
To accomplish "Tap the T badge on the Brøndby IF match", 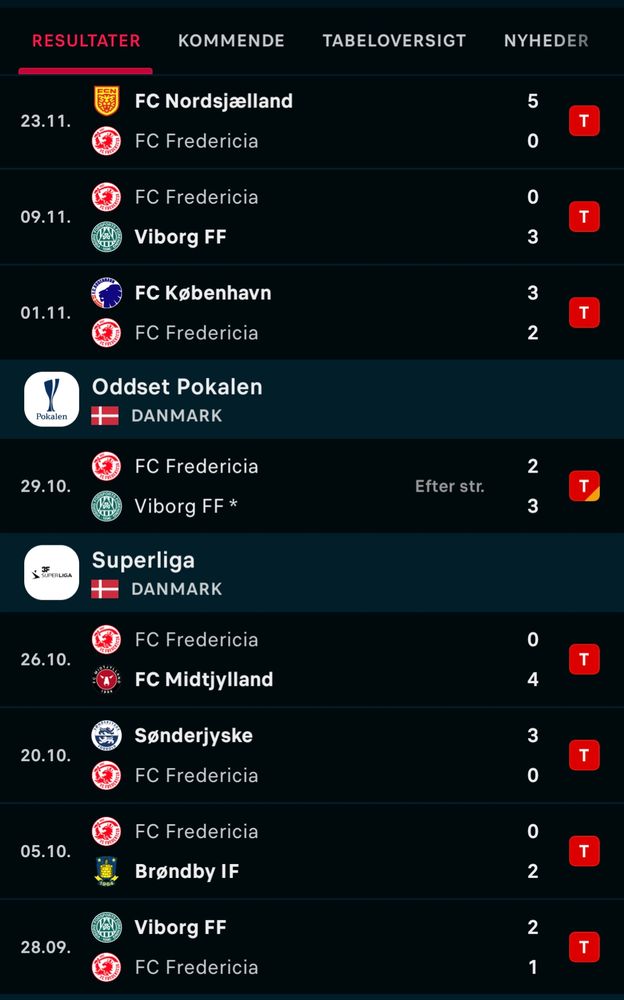I will pos(584,851).
